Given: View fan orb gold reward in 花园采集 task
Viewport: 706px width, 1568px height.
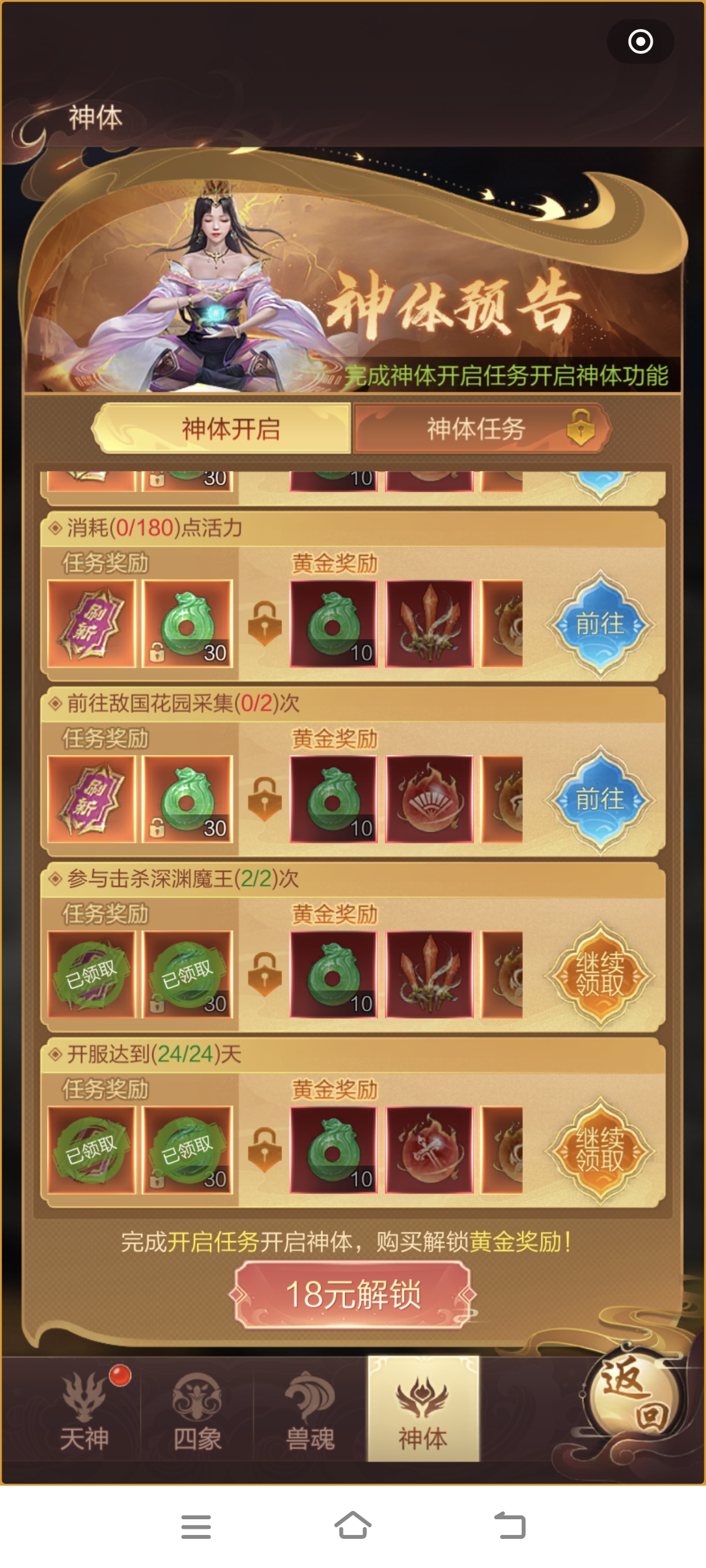Looking at the screenshot, I should (429, 799).
